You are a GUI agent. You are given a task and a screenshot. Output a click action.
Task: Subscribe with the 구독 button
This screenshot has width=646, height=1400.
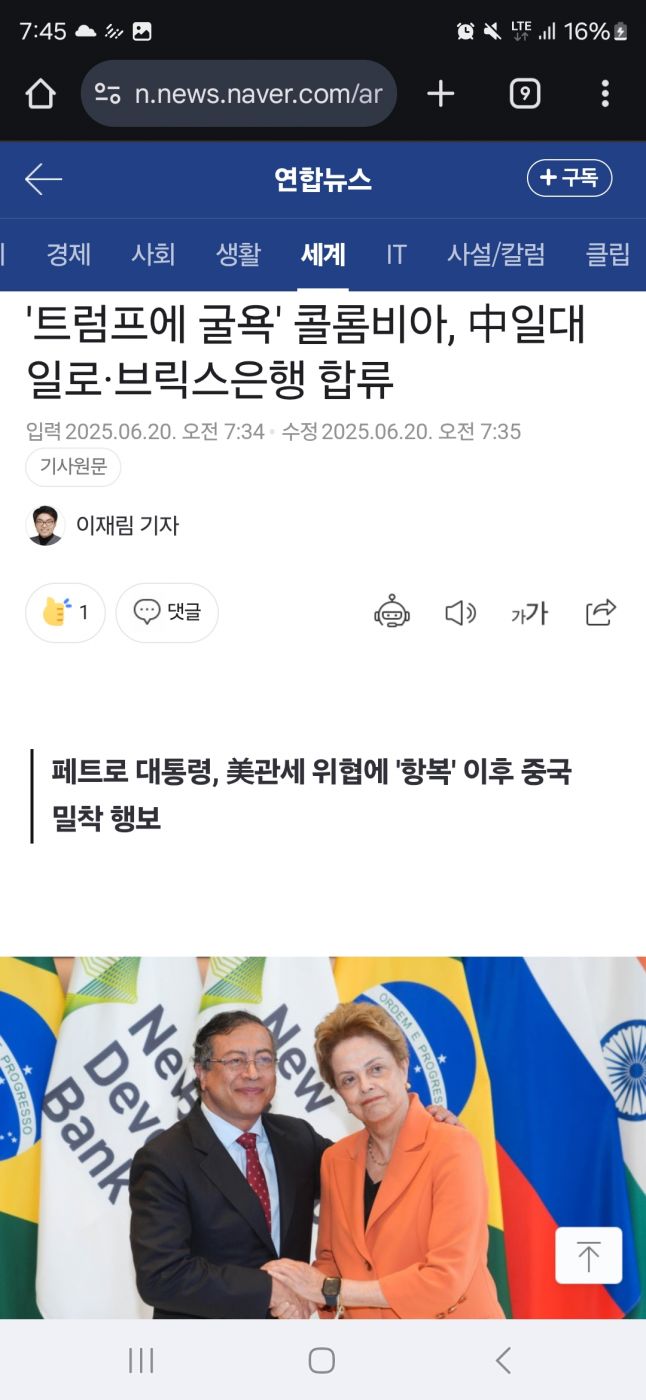569,178
